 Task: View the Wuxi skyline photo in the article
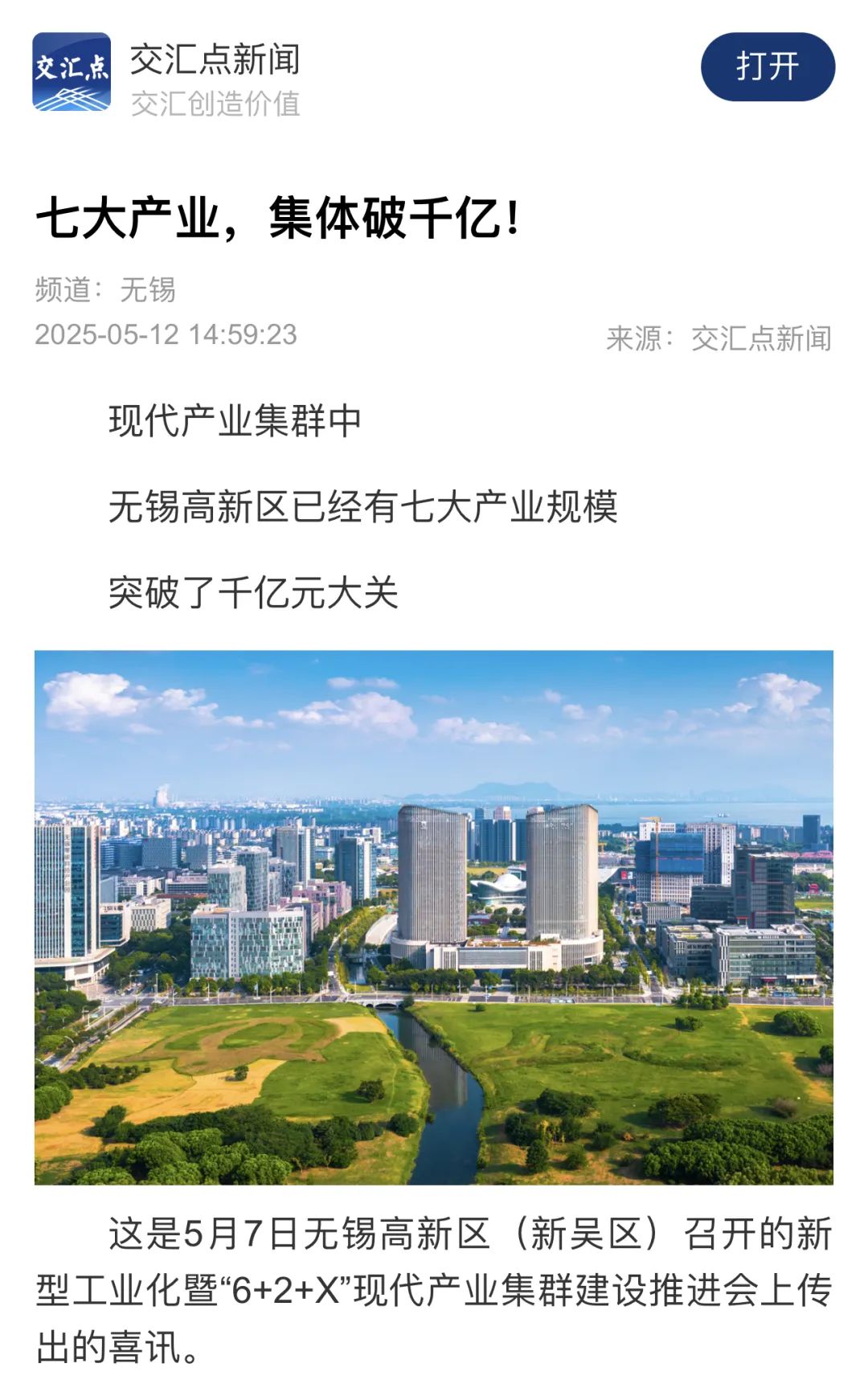434,917
